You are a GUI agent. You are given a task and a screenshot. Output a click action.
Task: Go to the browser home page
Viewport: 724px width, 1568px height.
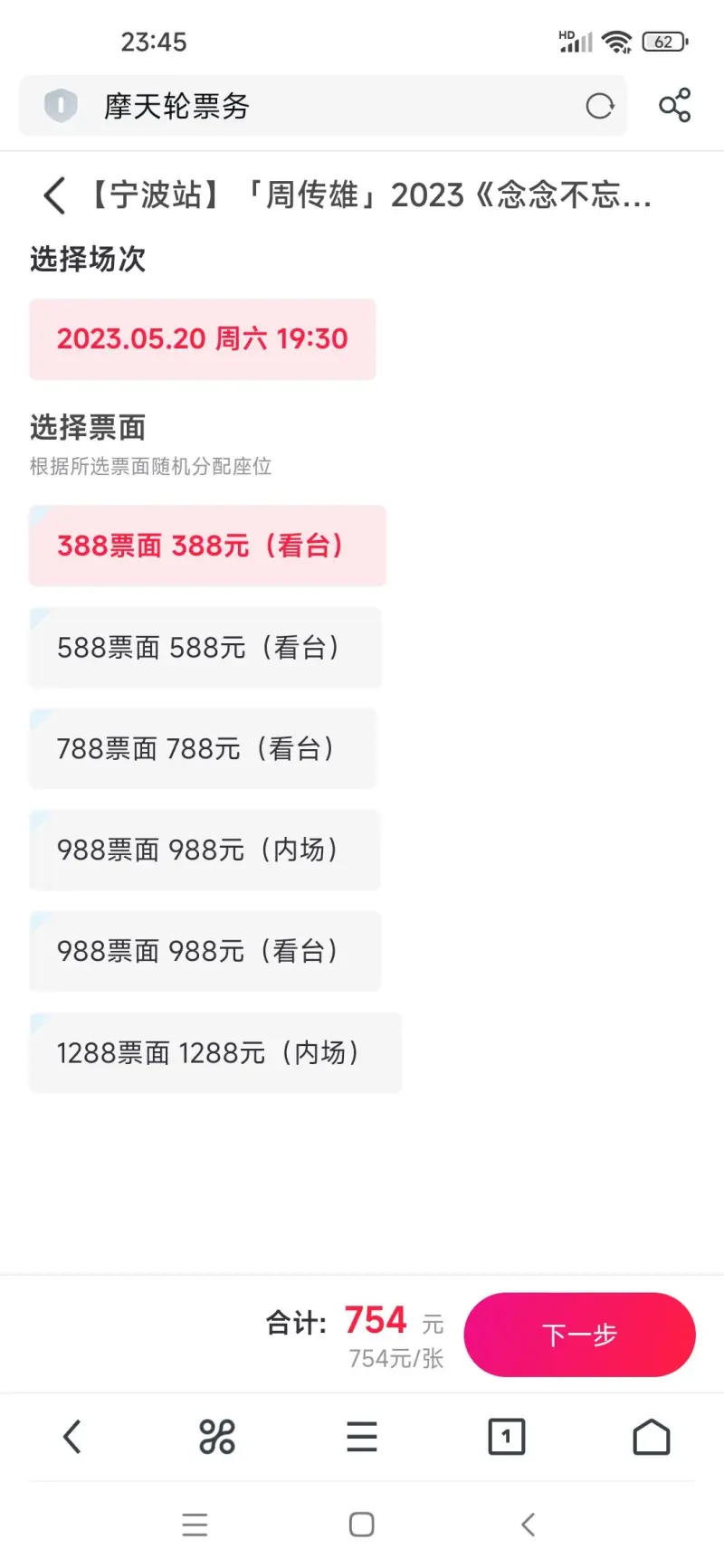(652, 1436)
